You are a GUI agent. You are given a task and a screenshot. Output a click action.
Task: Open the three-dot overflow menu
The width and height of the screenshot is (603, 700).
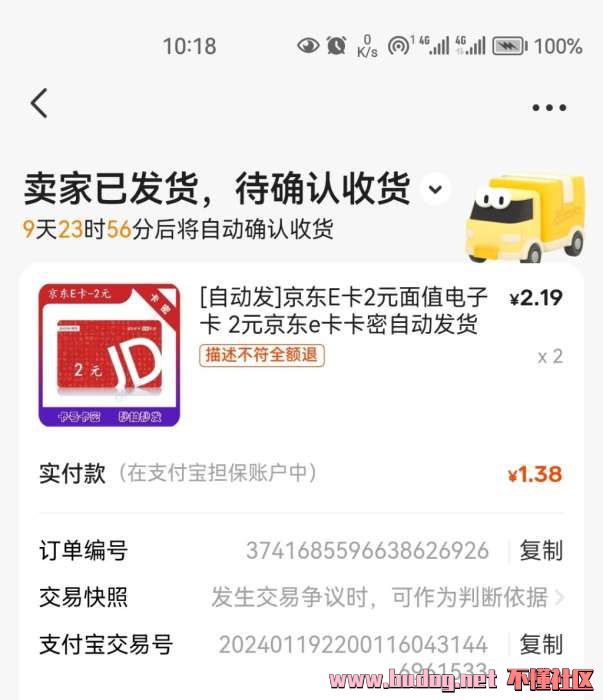coord(549,108)
